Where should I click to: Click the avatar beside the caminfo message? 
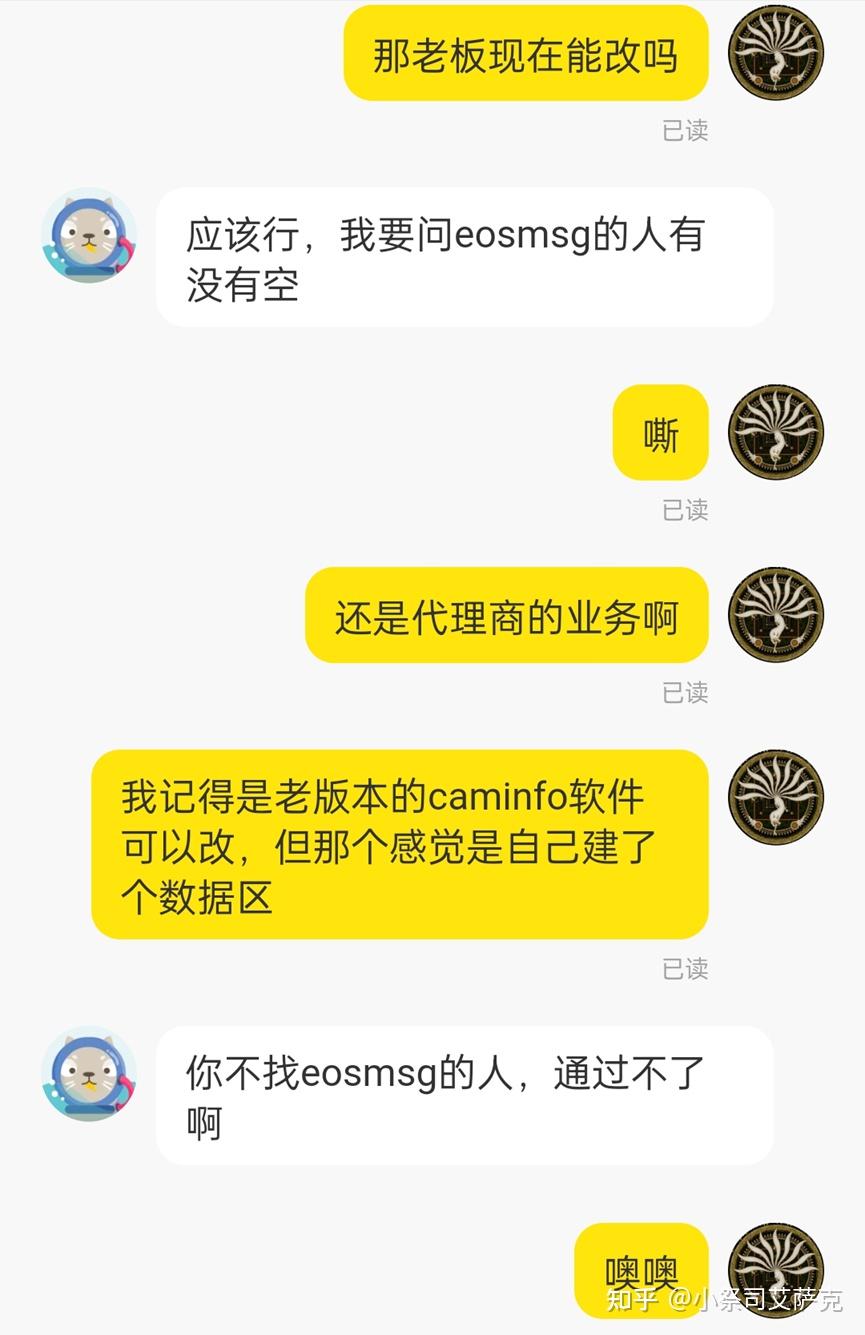(x=776, y=795)
